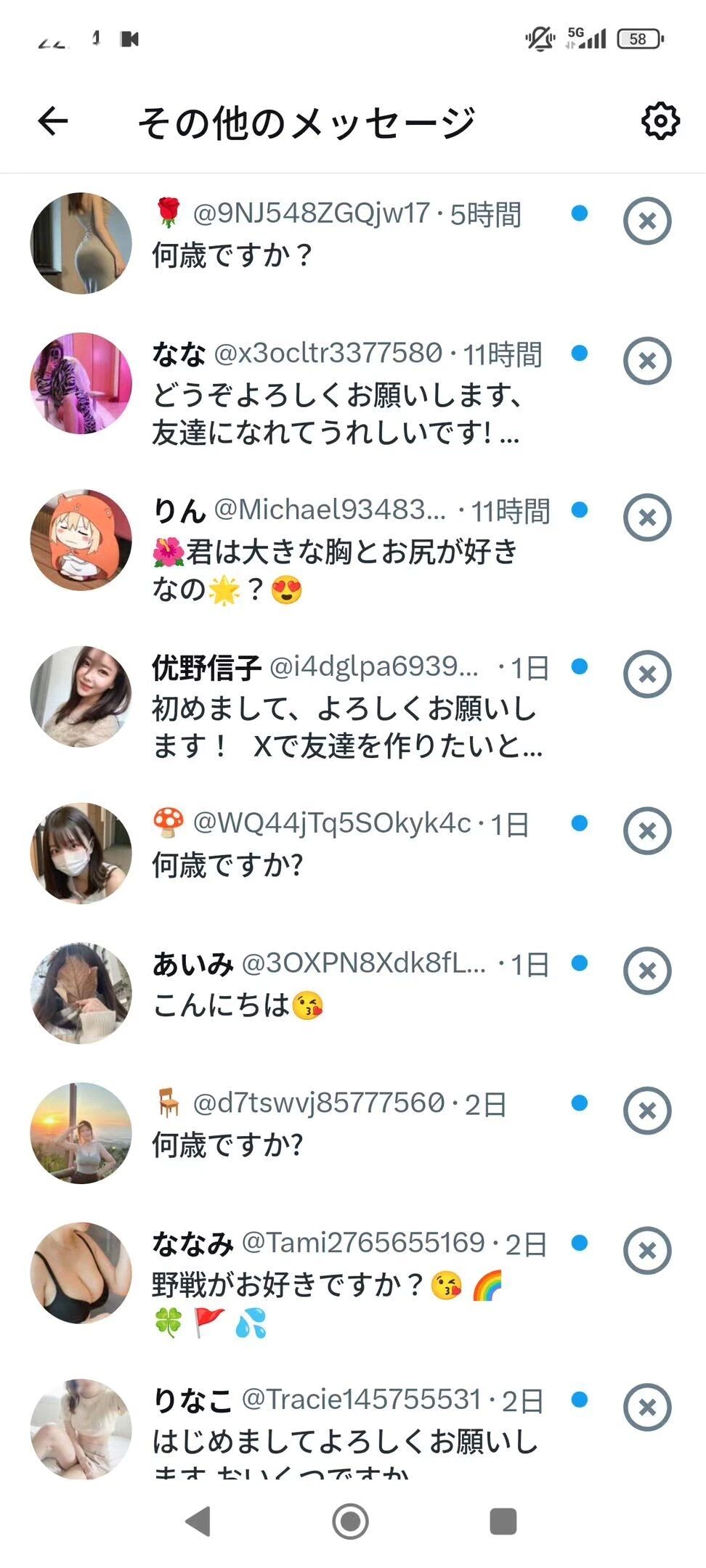Screen dimensions: 706x1568
Task: Open message from @WQ44jTq5SOkyk4c
Action: [x=334, y=846]
